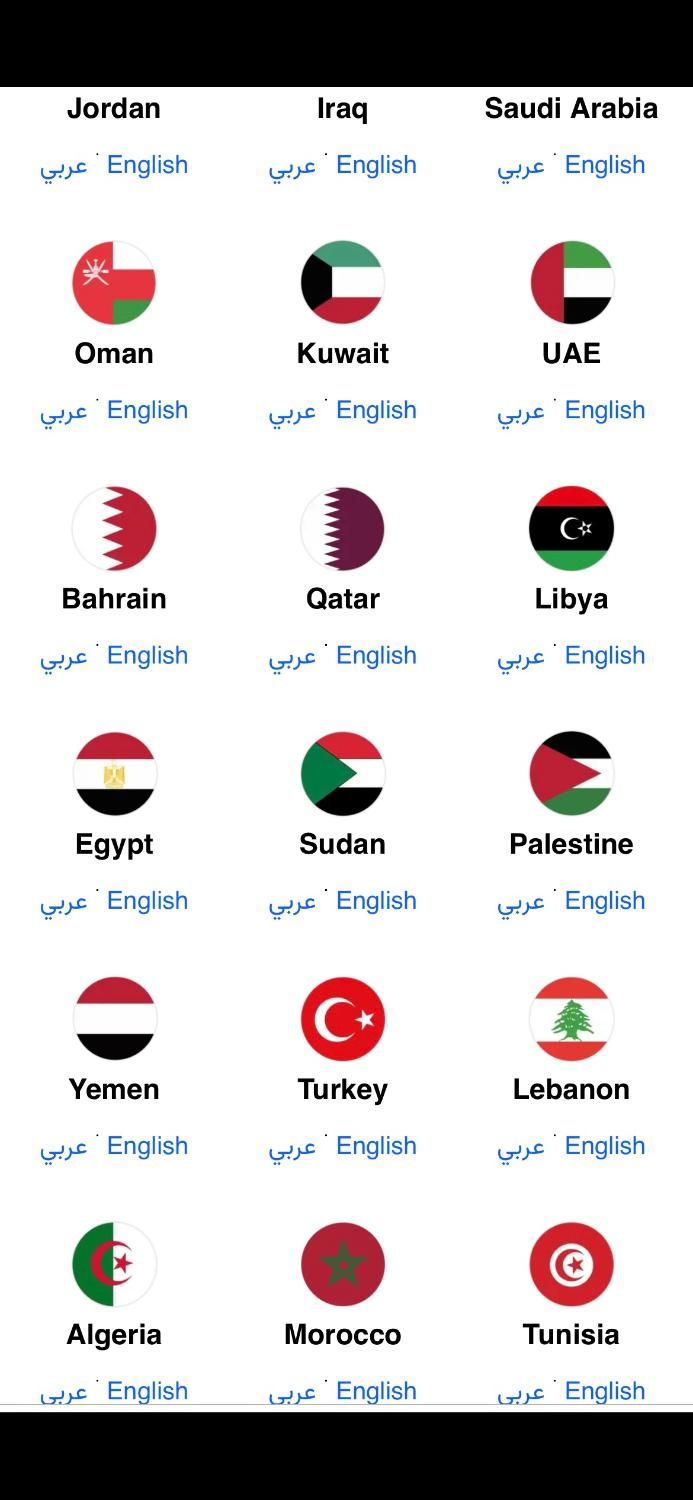This screenshot has height=1500, width=693.
Task: Open the English link under Algeria
Action: [x=147, y=1390]
